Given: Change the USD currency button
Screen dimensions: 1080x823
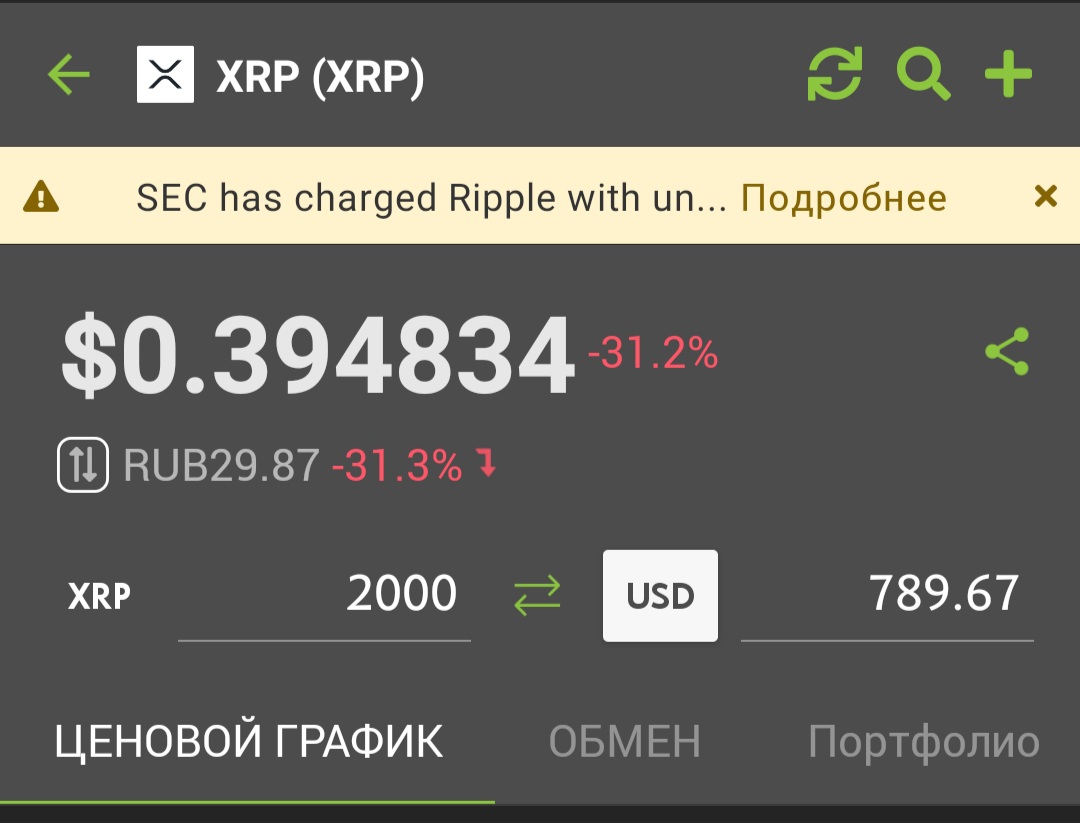Looking at the screenshot, I should point(660,596).
